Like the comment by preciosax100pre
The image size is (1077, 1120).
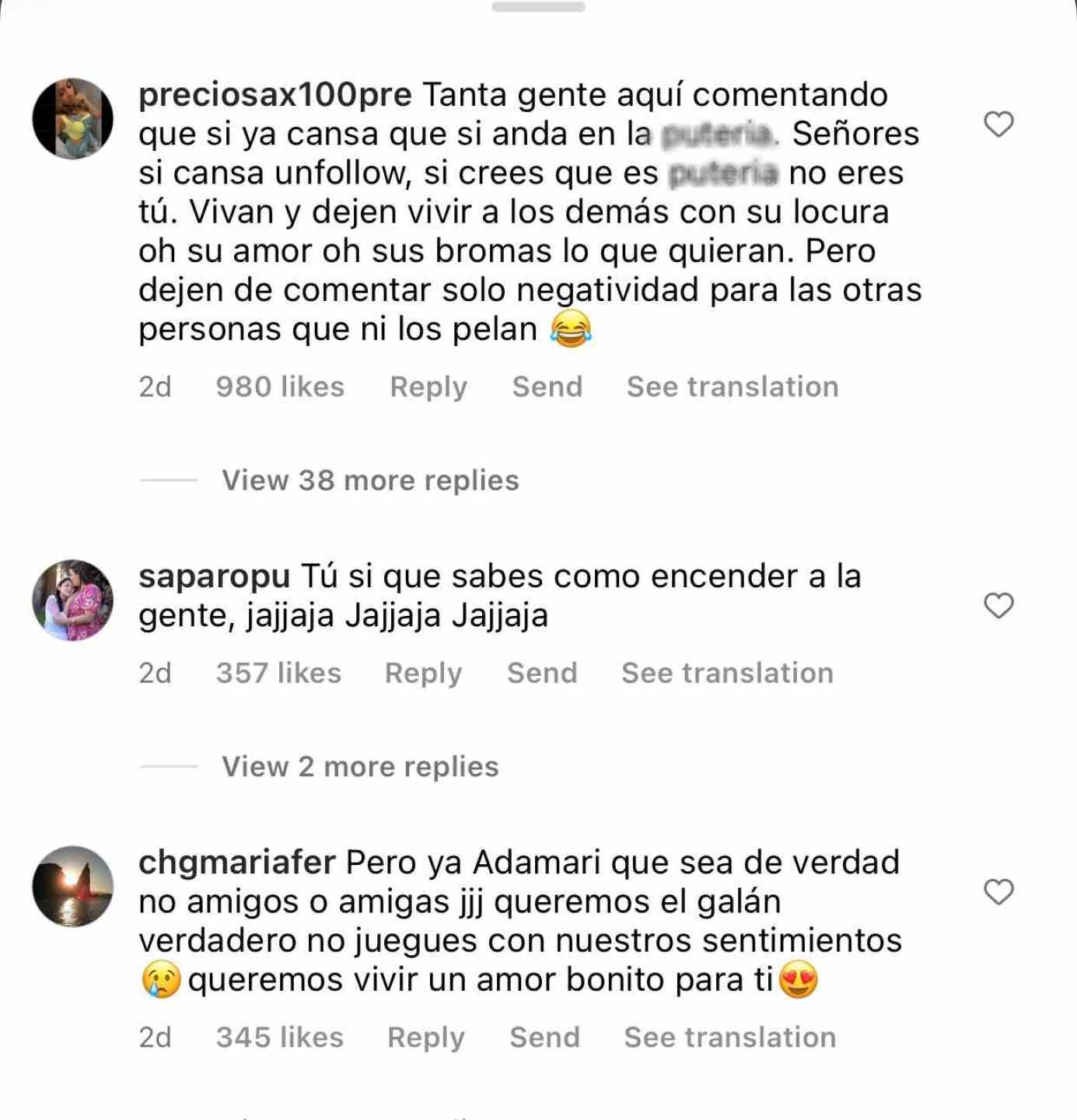click(x=998, y=124)
